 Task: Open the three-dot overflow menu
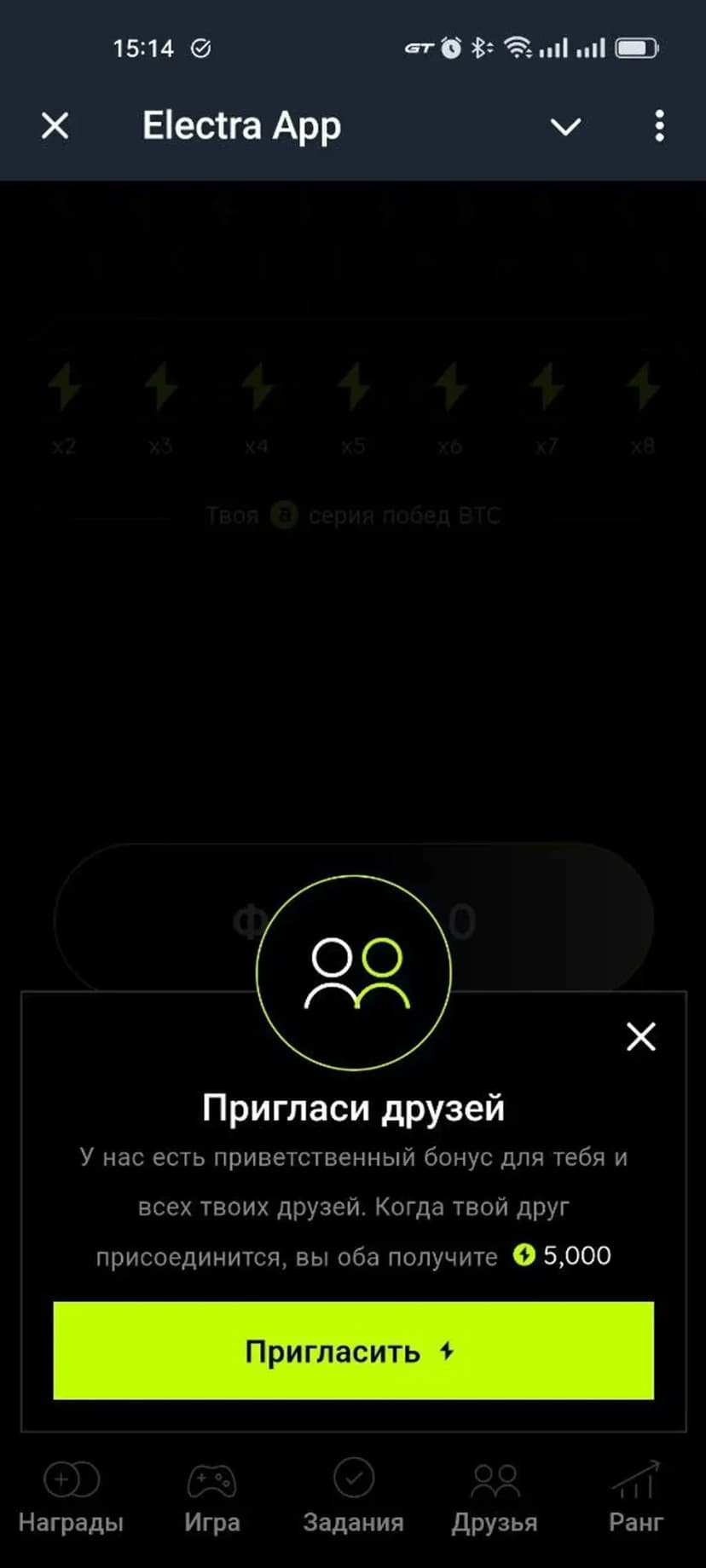tap(659, 126)
